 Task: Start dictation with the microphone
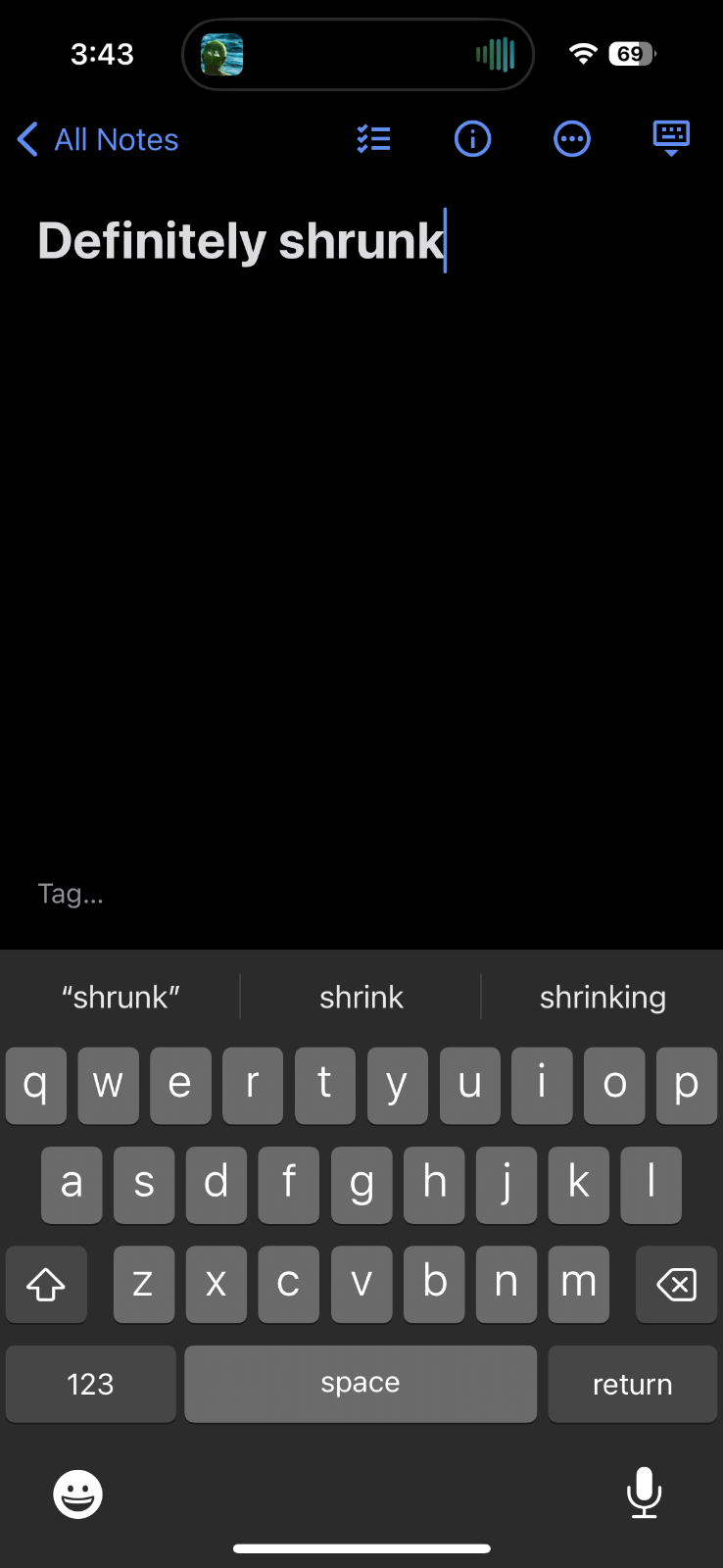[644, 1493]
